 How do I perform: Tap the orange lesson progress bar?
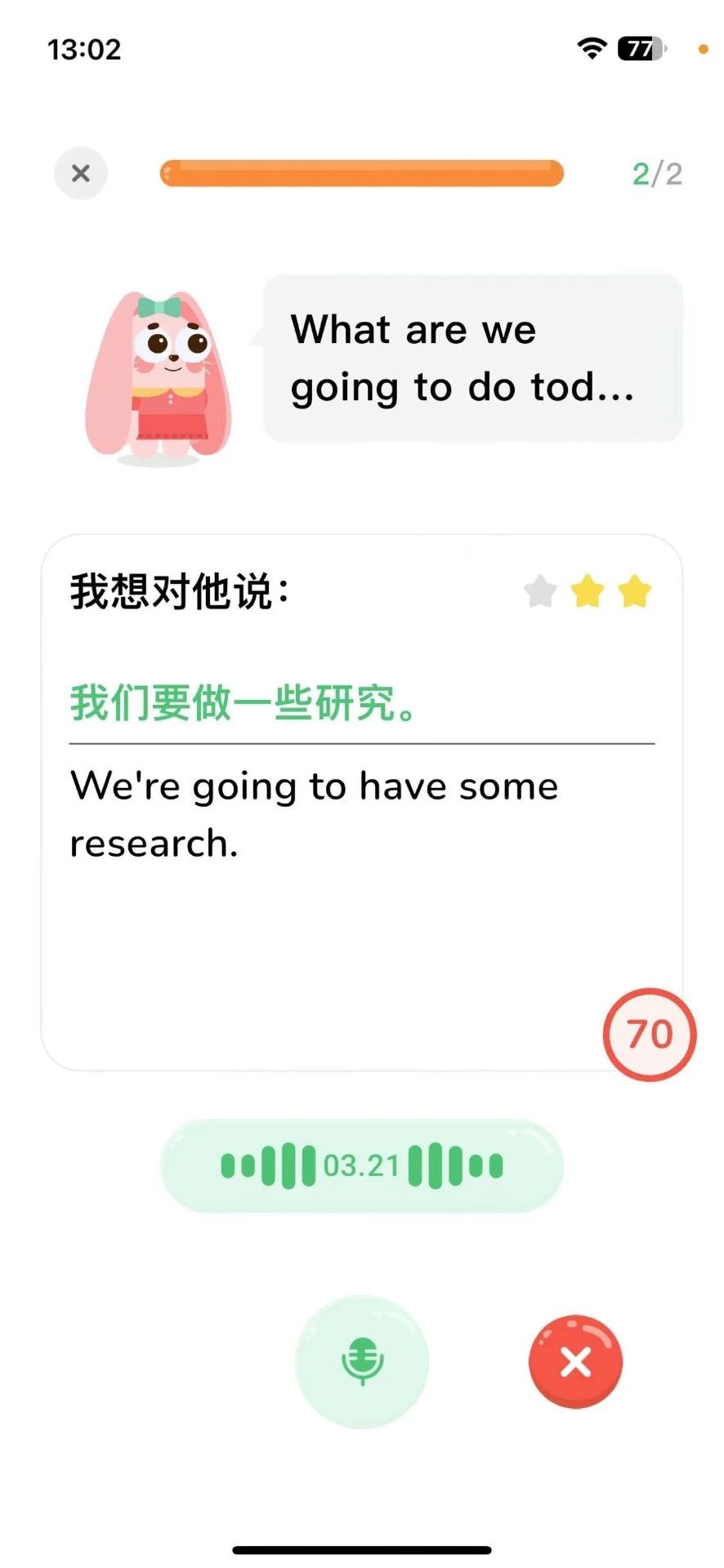[x=362, y=173]
